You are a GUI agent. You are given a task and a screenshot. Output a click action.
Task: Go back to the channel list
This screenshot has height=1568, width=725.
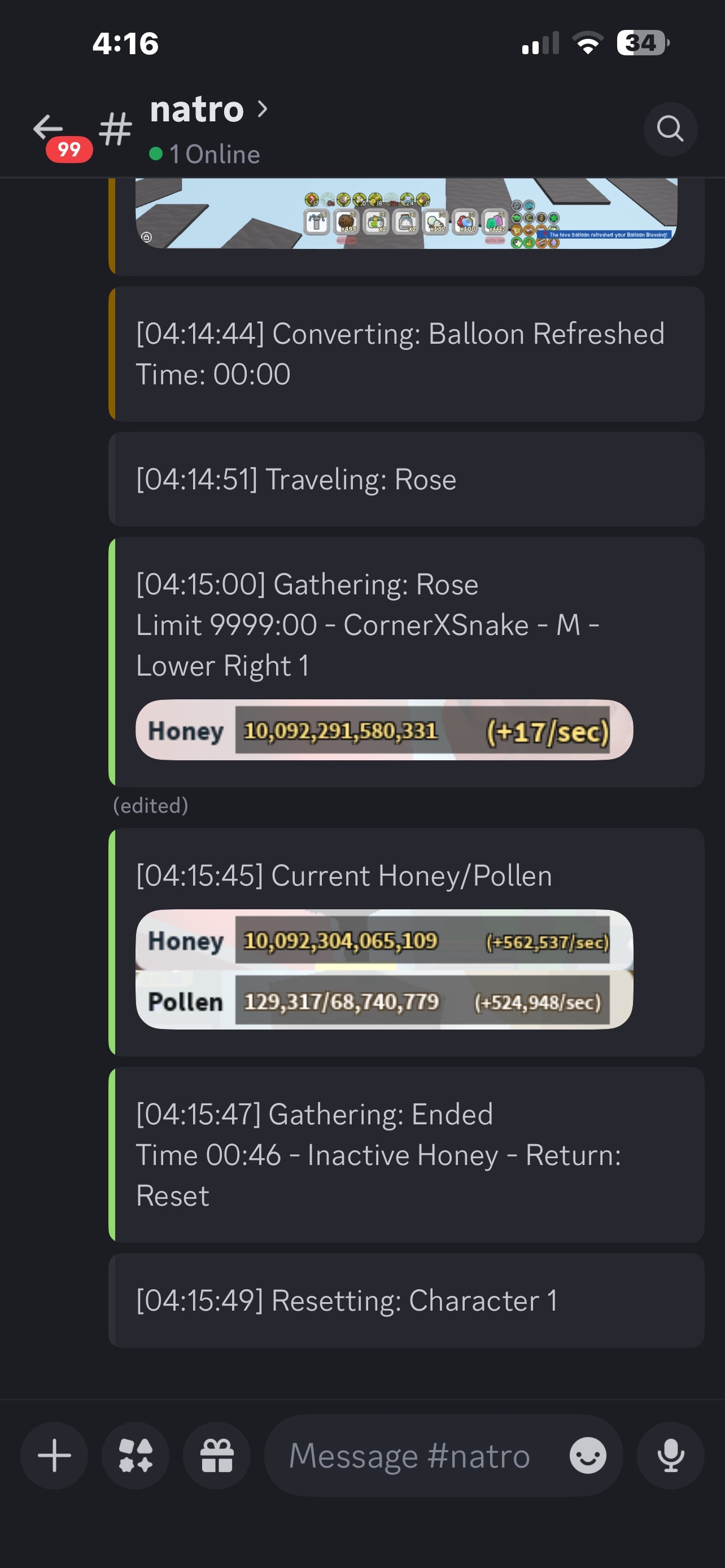tap(49, 129)
